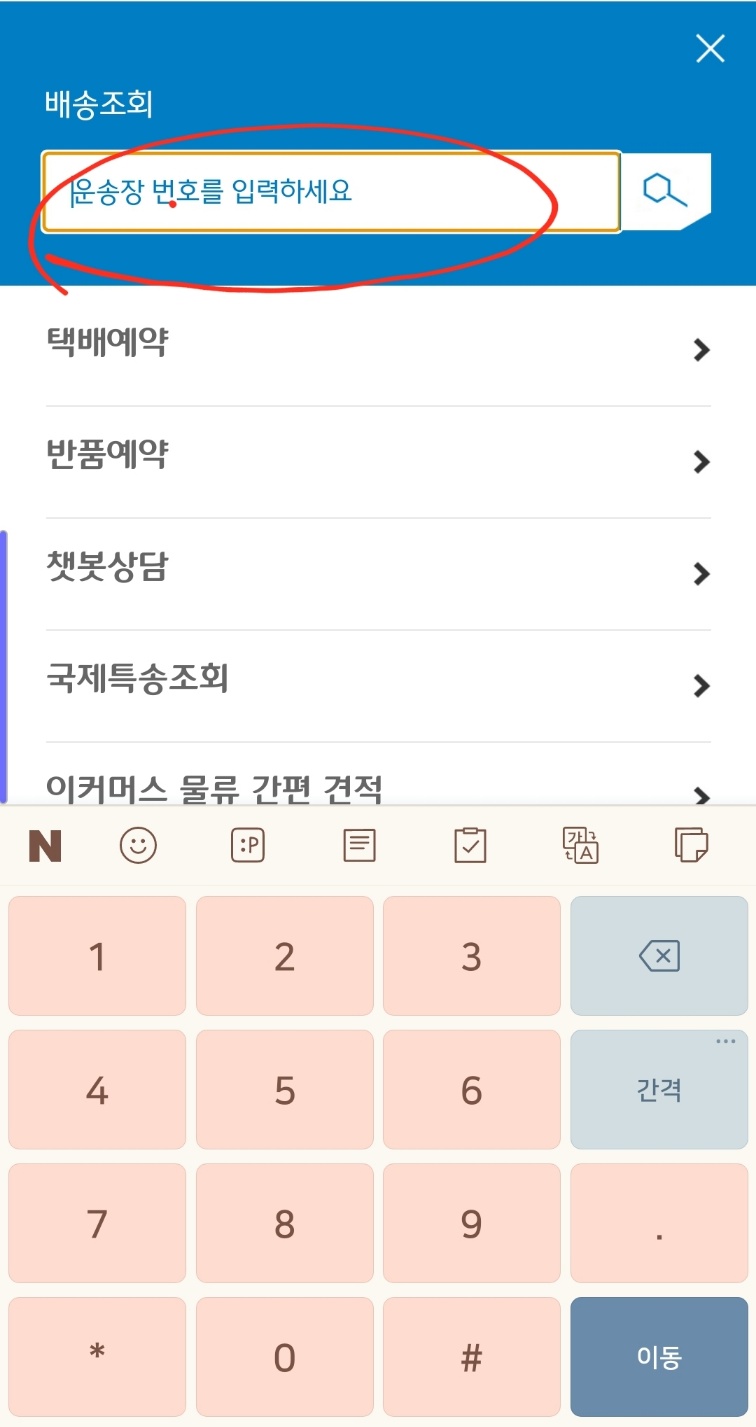This screenshot has height=1427, width=756.
Task: Open the smiley emoji picker icon
Action: (138, 845)
